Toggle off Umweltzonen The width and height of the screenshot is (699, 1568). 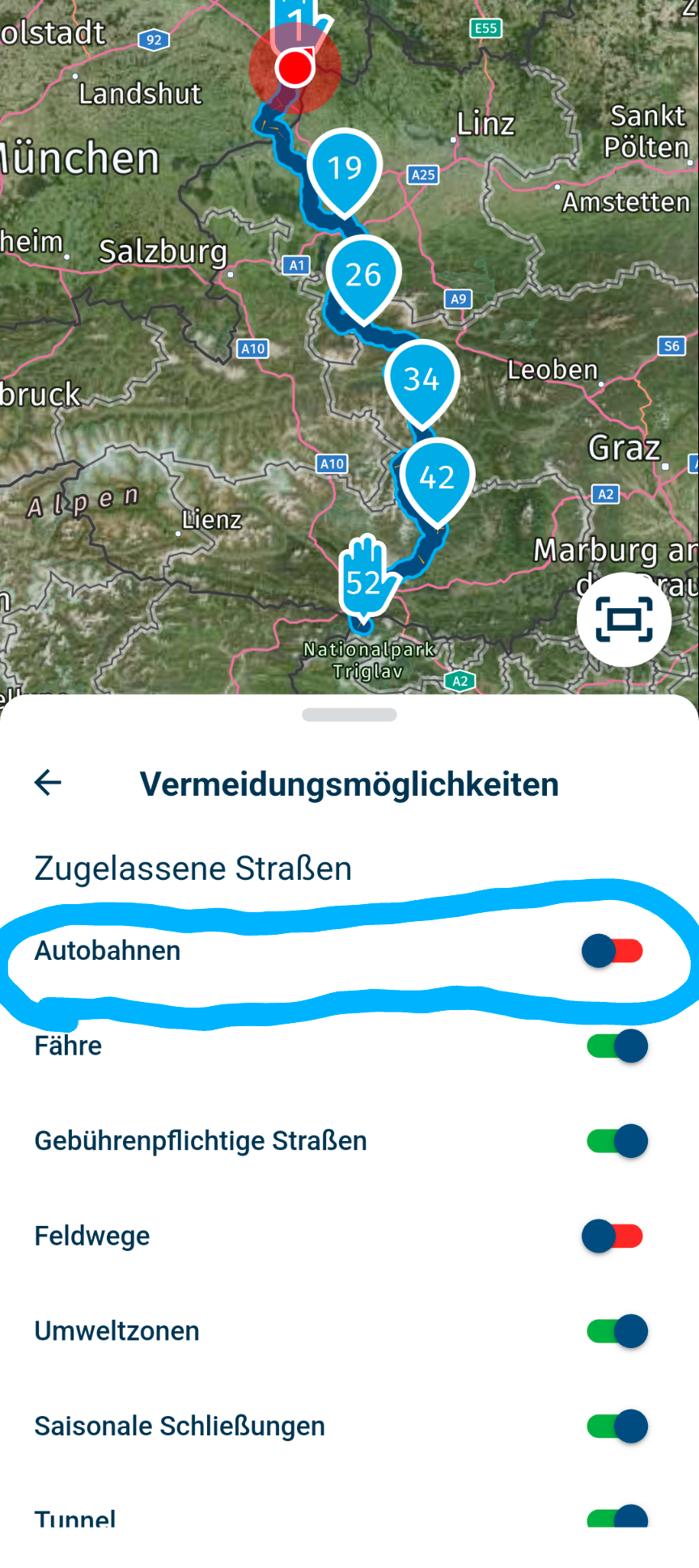click(617, 1331)
